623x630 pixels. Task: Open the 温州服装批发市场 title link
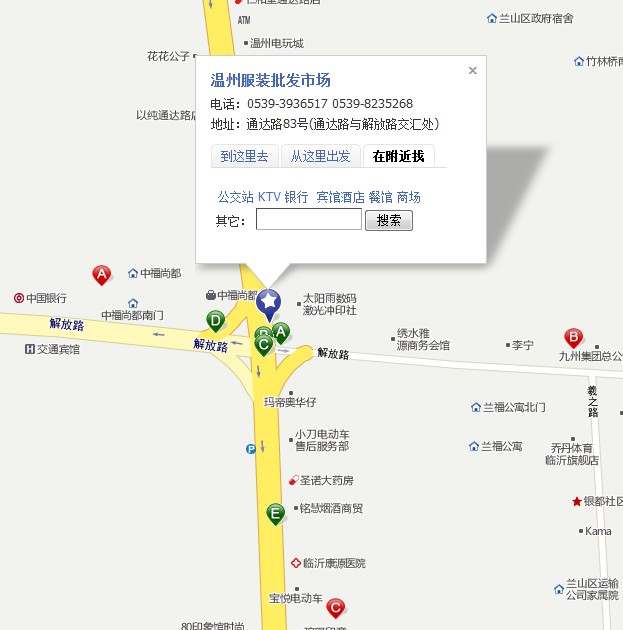click(x=270, y=81)
